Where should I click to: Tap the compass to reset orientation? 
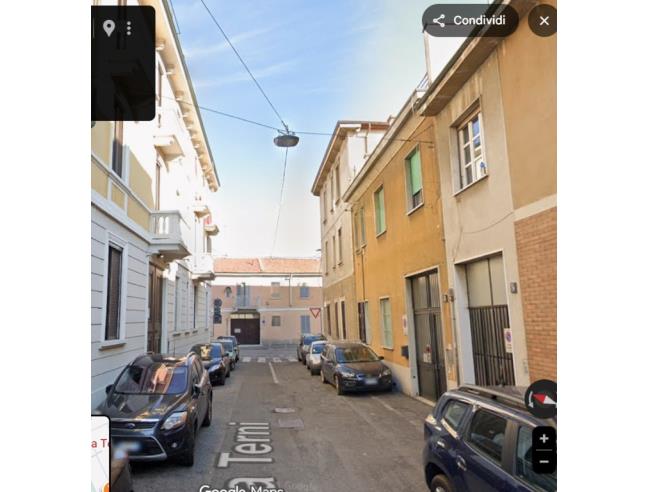(541, 398)
